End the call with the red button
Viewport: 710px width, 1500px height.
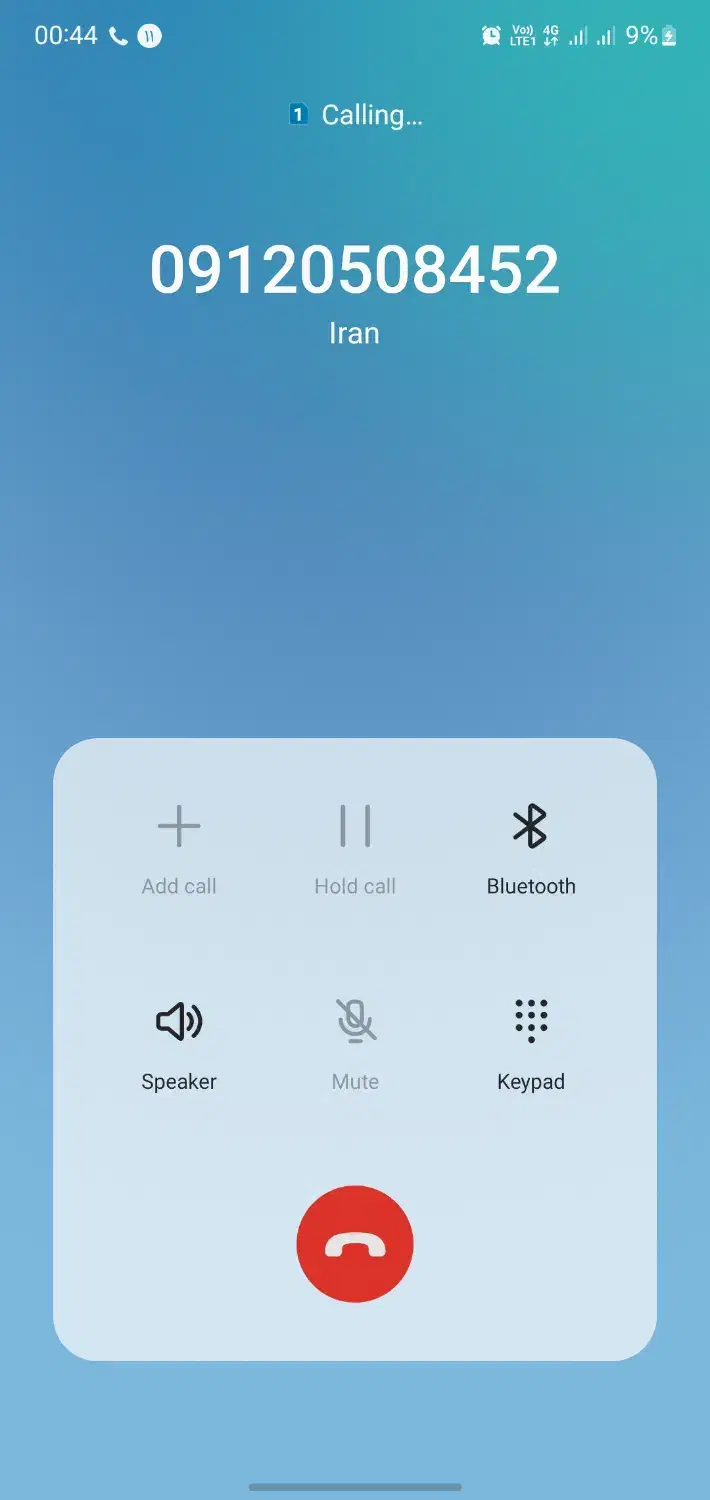(354, 1244)
